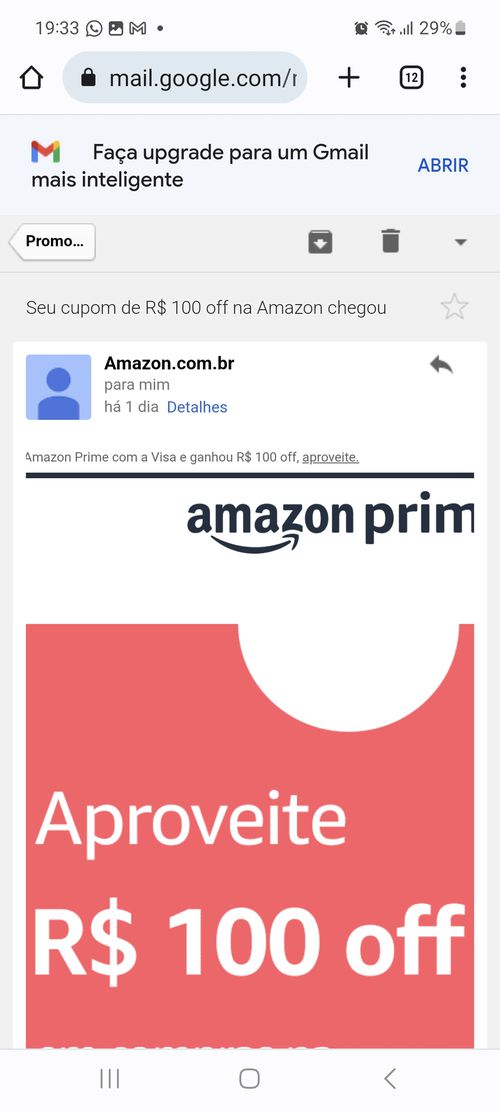
Task: Star the Amazon coupon email
Action: point(454,307)
